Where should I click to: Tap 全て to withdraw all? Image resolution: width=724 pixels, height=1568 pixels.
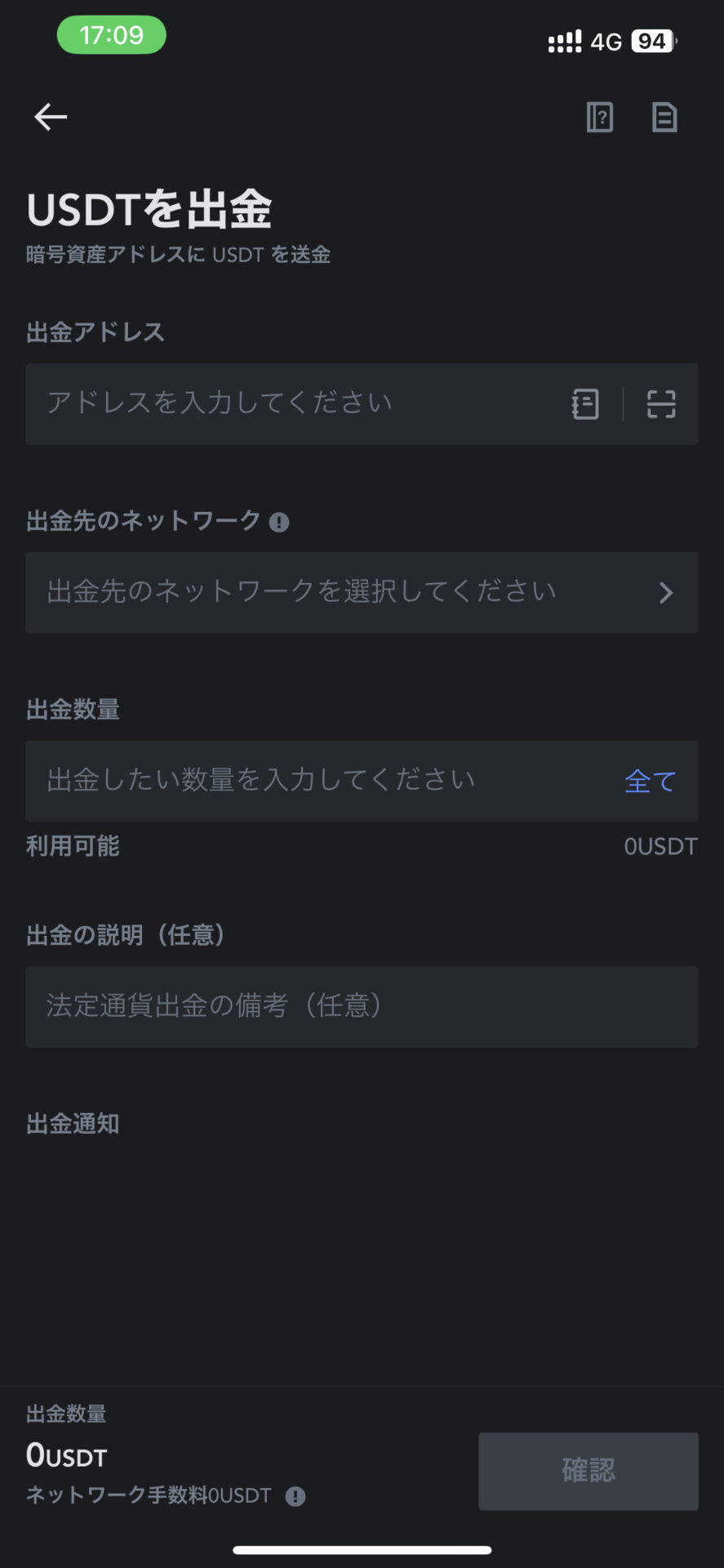click(x=650, y=782)
